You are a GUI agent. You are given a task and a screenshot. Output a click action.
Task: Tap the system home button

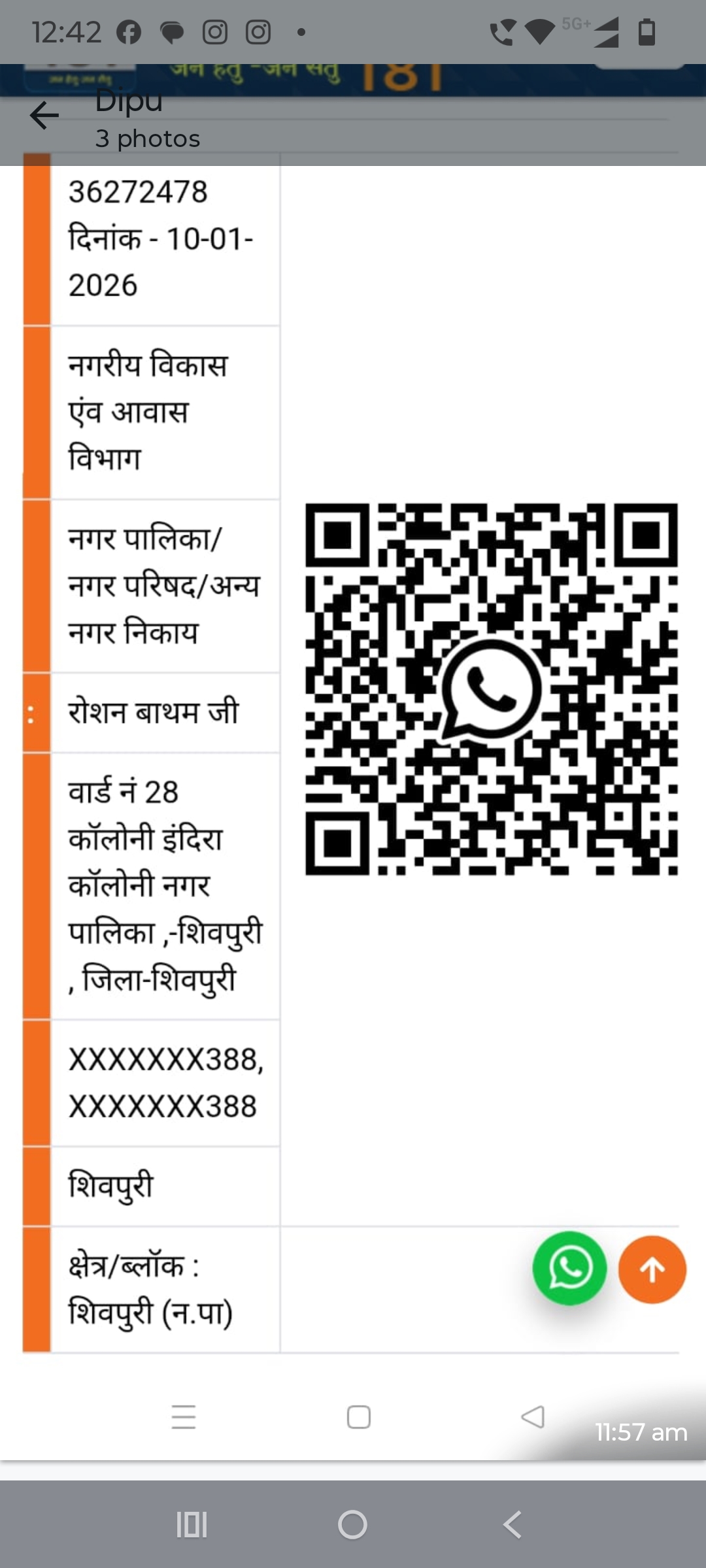tap(352, 1525)
